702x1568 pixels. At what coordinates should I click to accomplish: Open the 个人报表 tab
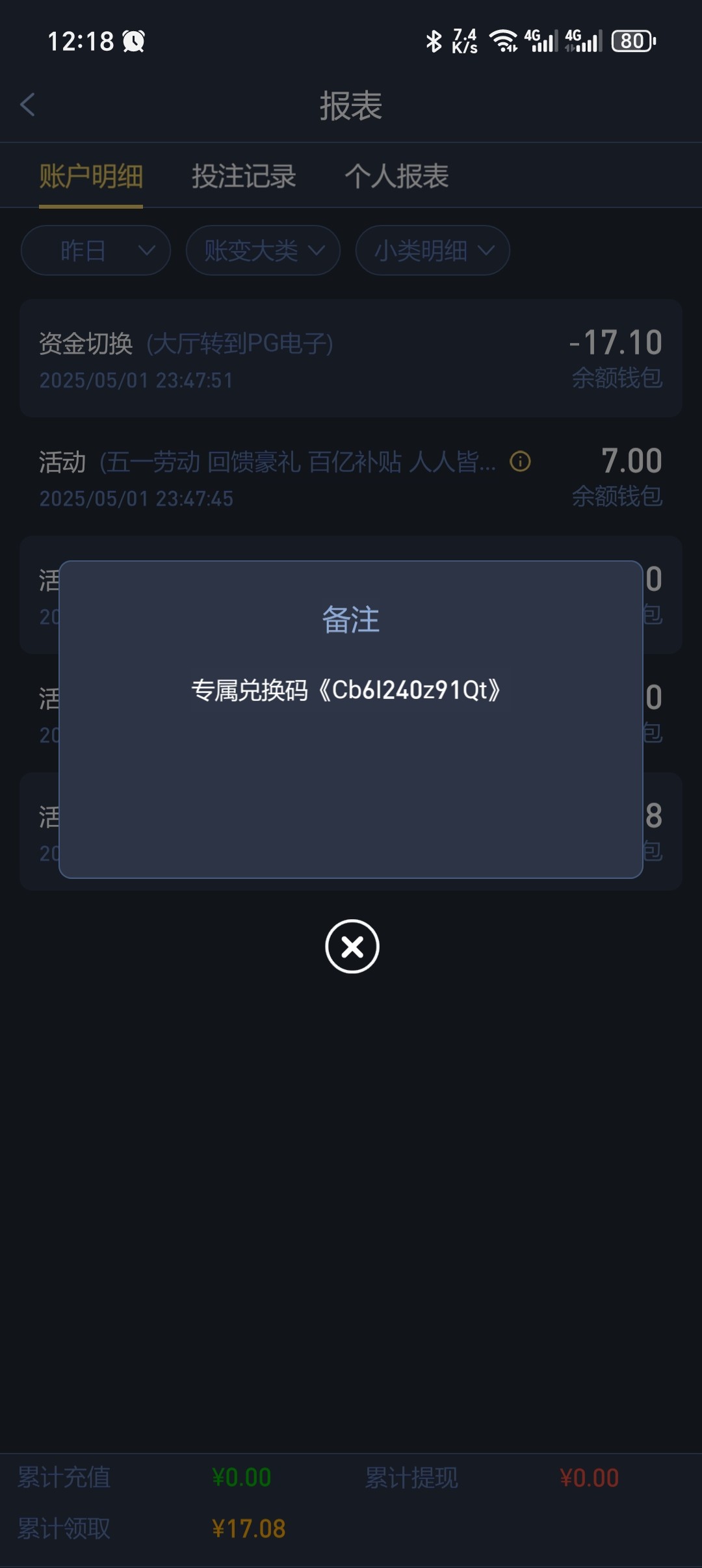[396, 176]
